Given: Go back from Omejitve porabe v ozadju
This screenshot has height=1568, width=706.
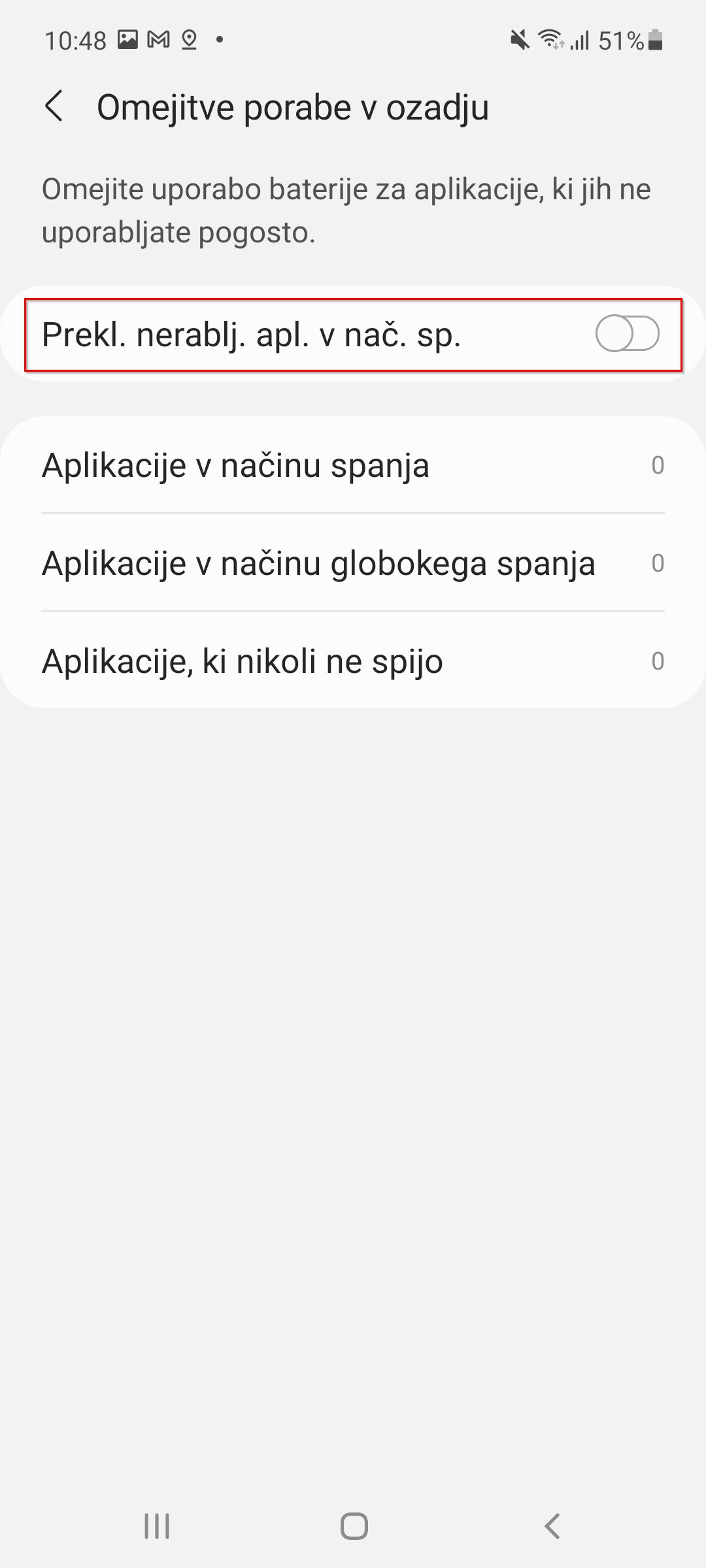Looking at the screenshot, I should click(54, 106).
